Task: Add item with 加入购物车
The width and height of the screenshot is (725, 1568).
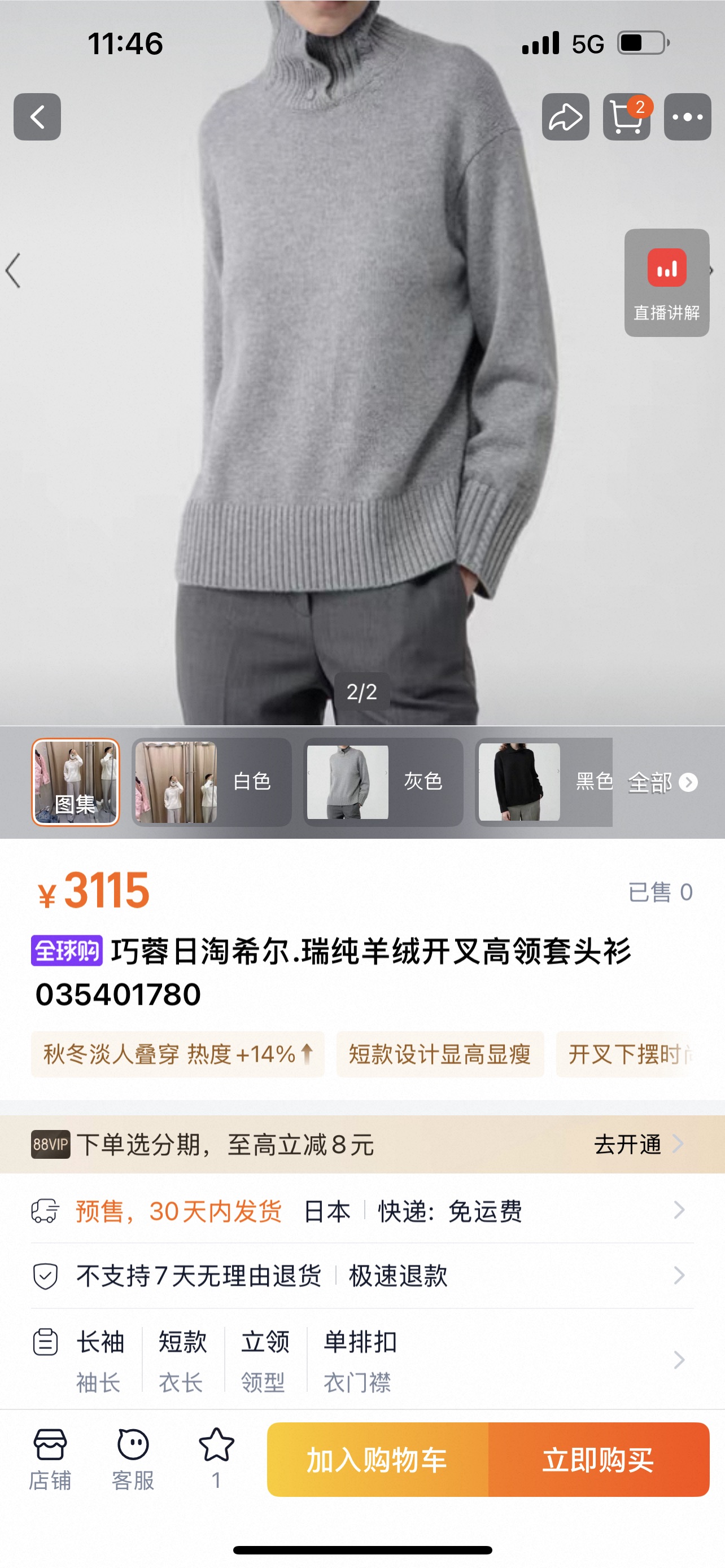Action: pyautogui.click(x=377, y=1460)
